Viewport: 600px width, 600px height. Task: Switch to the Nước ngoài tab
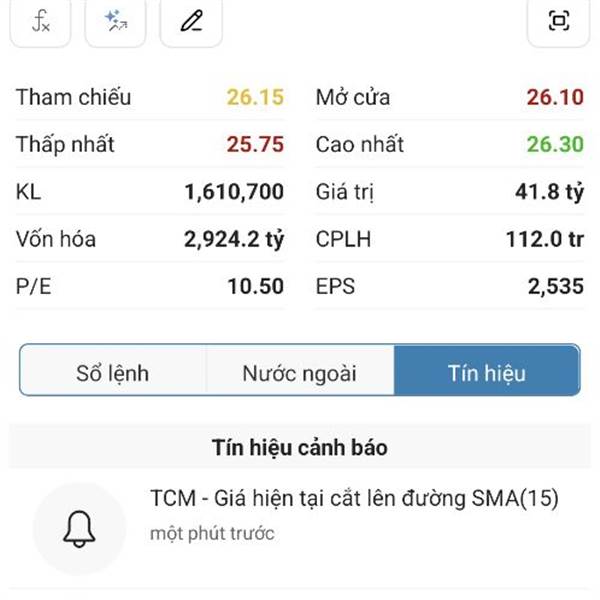tap(299, 373)
